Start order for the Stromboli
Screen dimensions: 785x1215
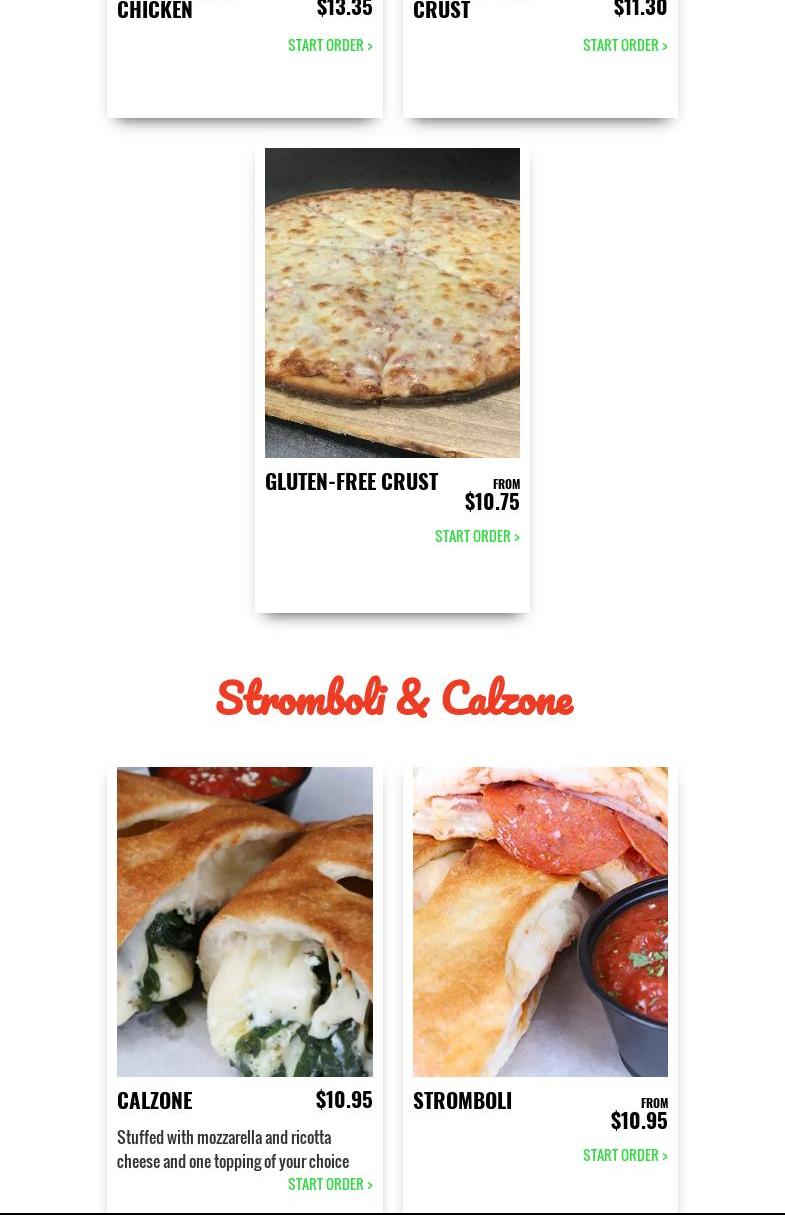[x=624, y=1156]
